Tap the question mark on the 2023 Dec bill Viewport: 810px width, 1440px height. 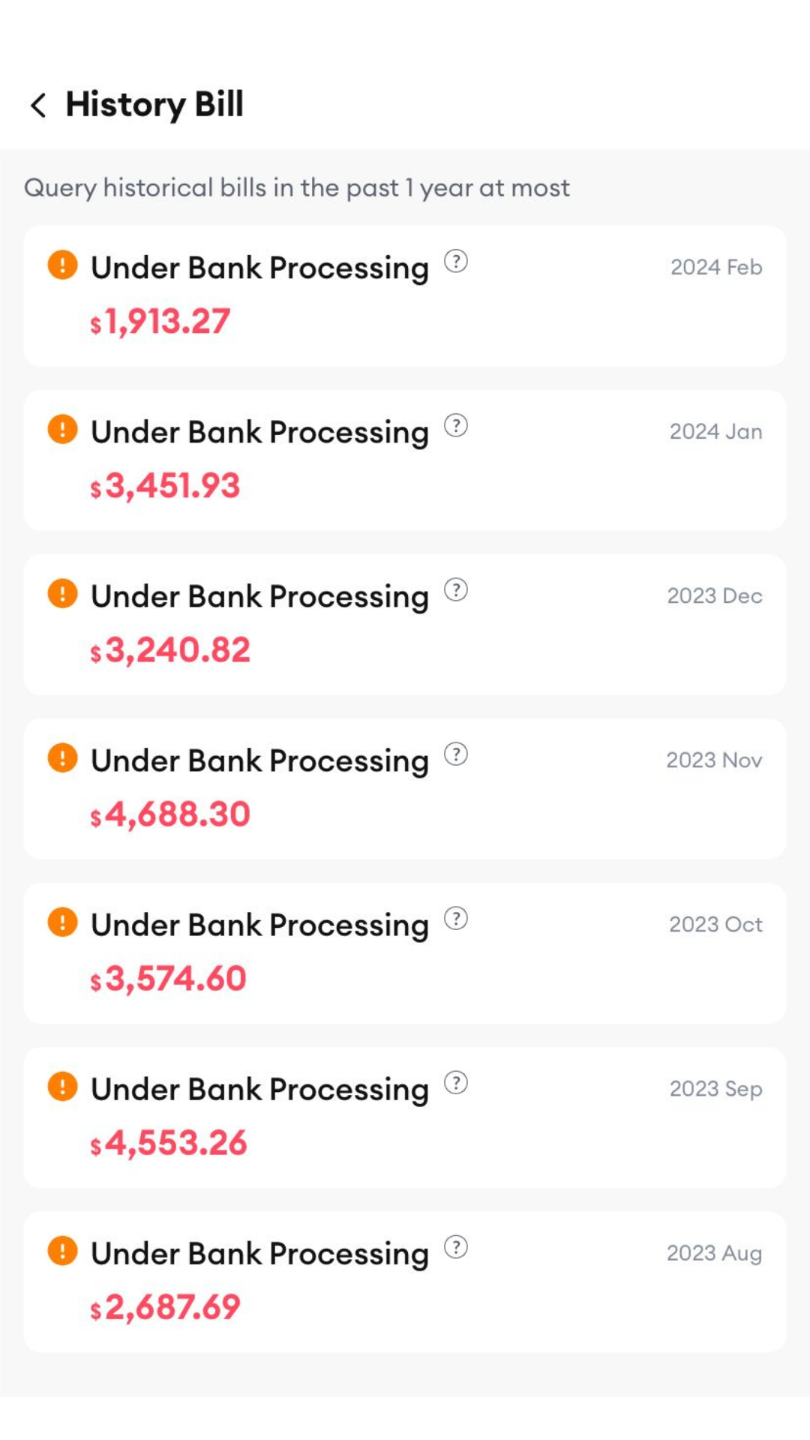pos(456,590)
